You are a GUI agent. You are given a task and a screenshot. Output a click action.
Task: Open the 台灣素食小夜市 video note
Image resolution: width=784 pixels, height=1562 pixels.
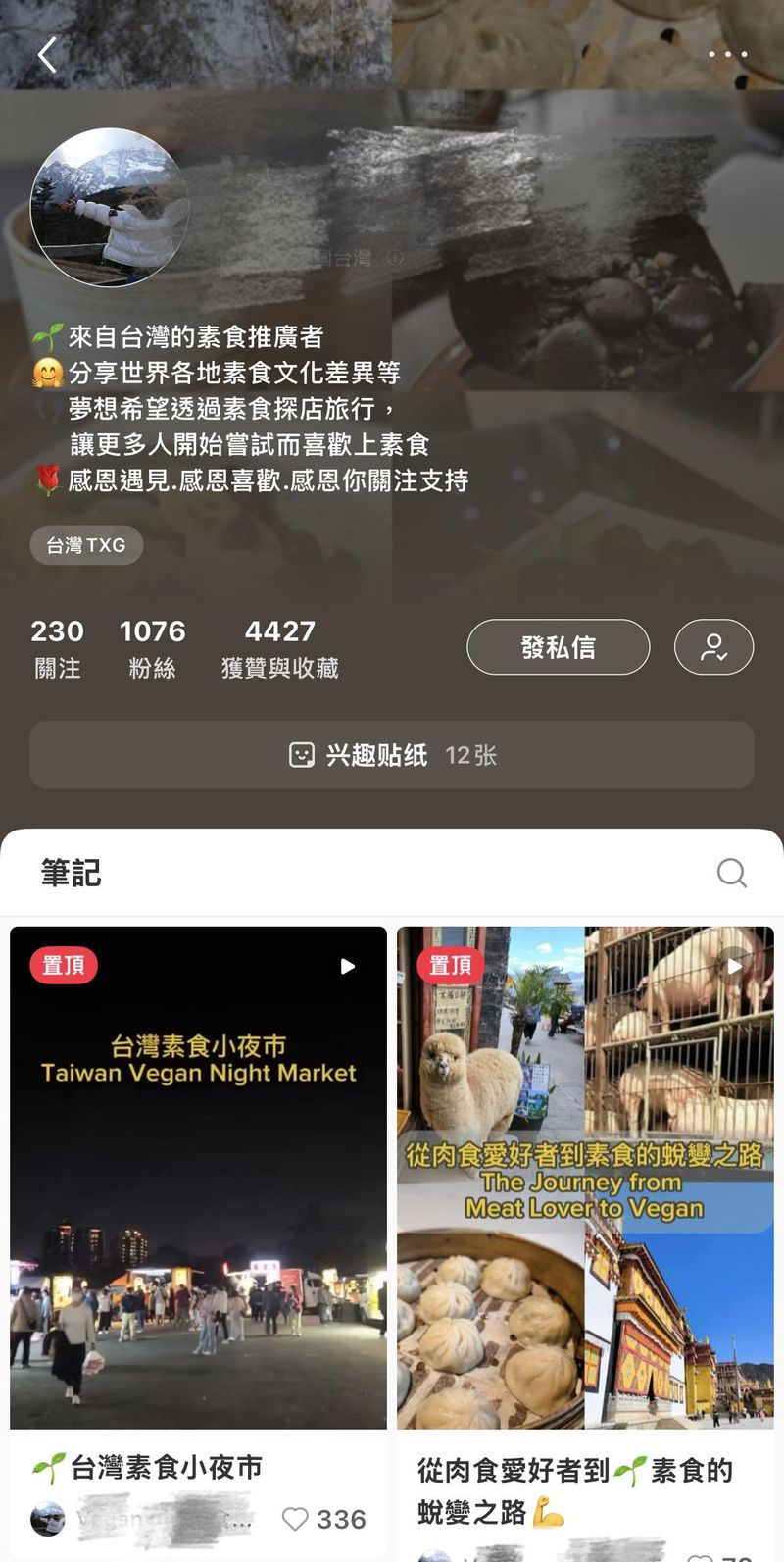[198, 1177]
